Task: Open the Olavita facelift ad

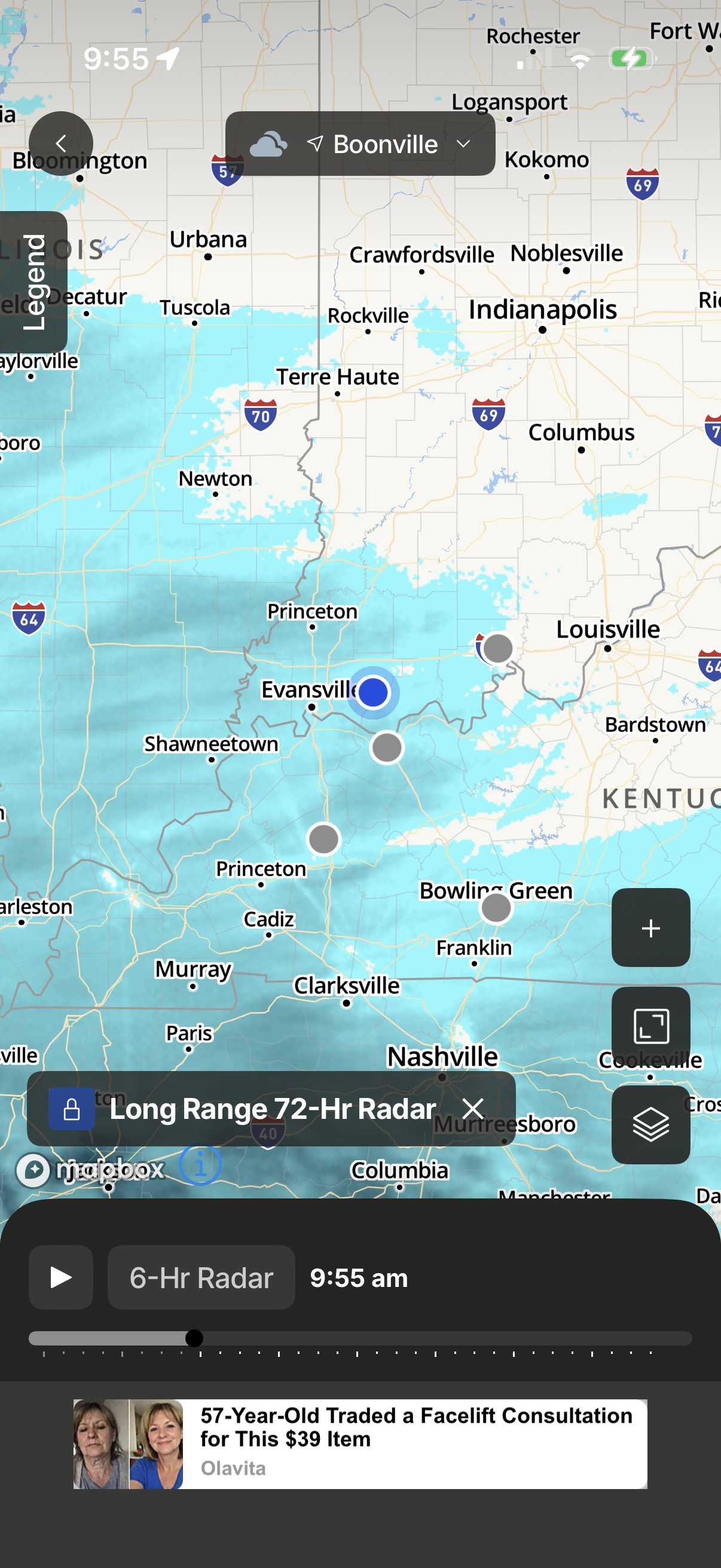Action: [360, 1444]
